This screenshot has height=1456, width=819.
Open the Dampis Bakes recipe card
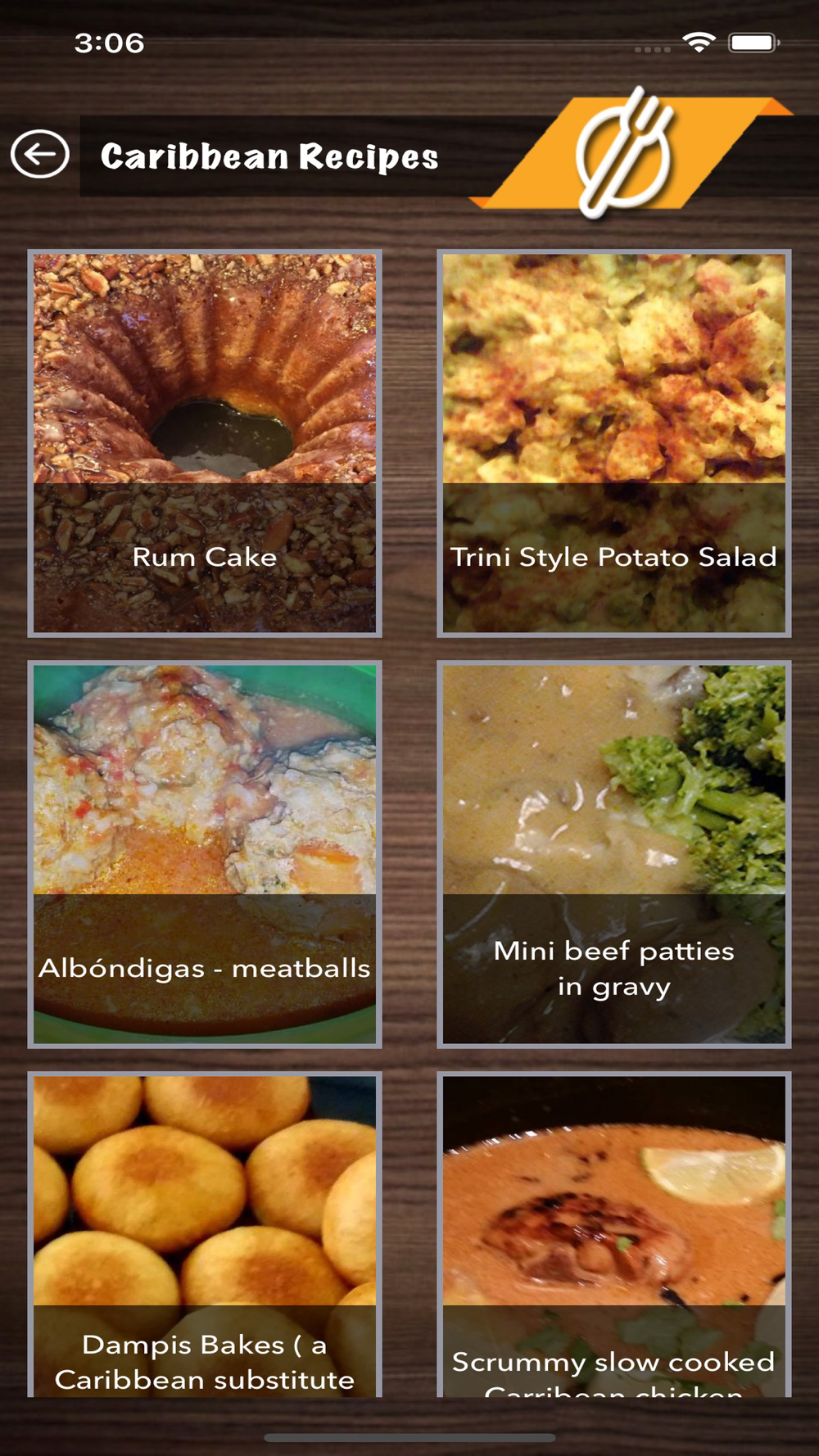click(x=205, y=1234)
